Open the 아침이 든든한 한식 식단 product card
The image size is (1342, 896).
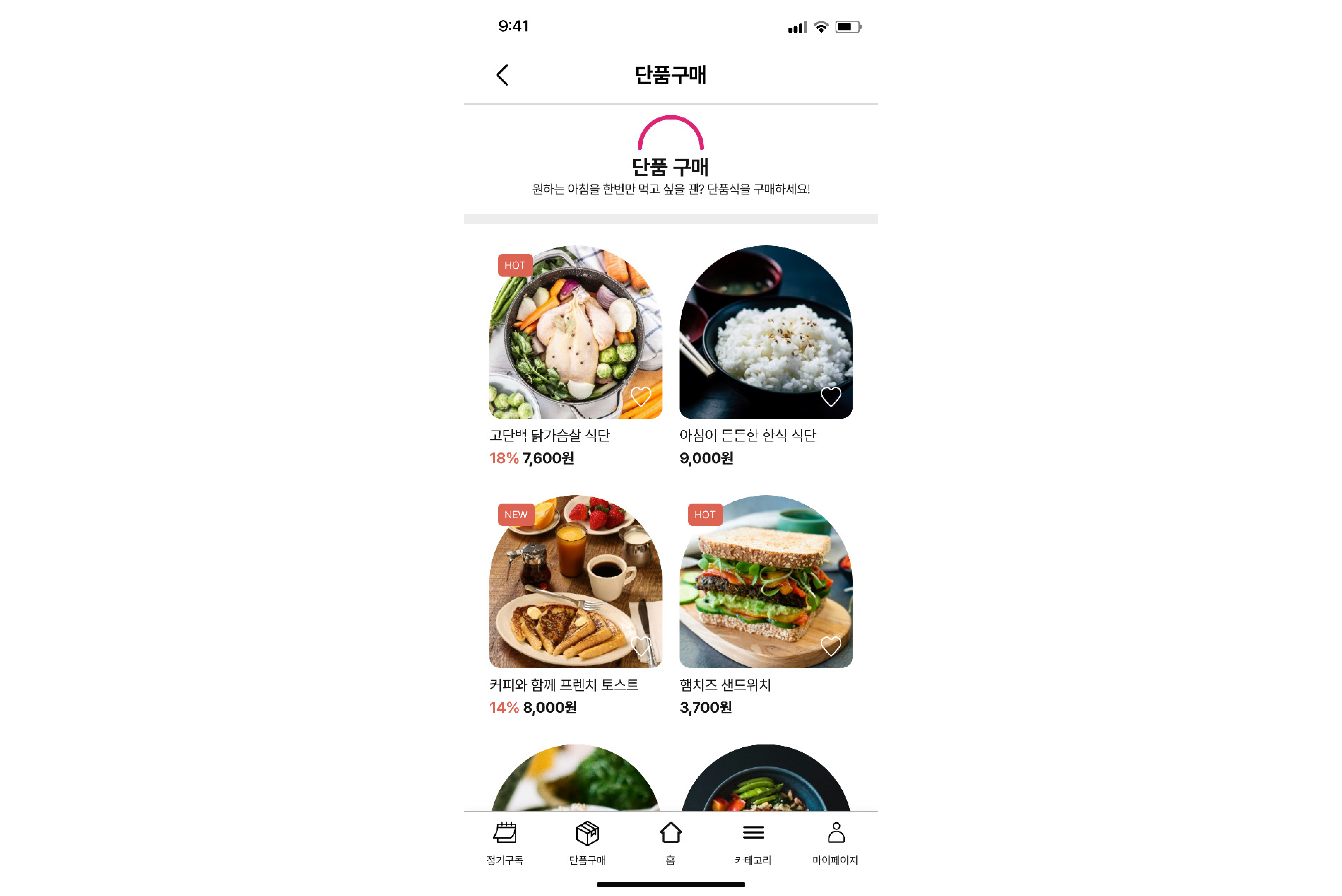765,331
